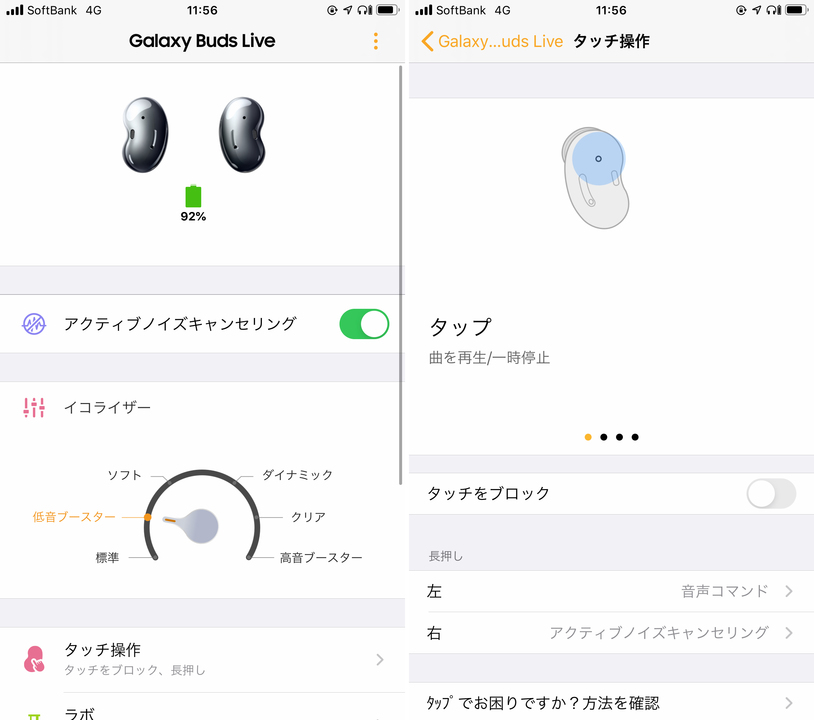Screen dimensions: 814x720
Task: Open the three-dot overflow menu
Action: (x=376, y=41)
